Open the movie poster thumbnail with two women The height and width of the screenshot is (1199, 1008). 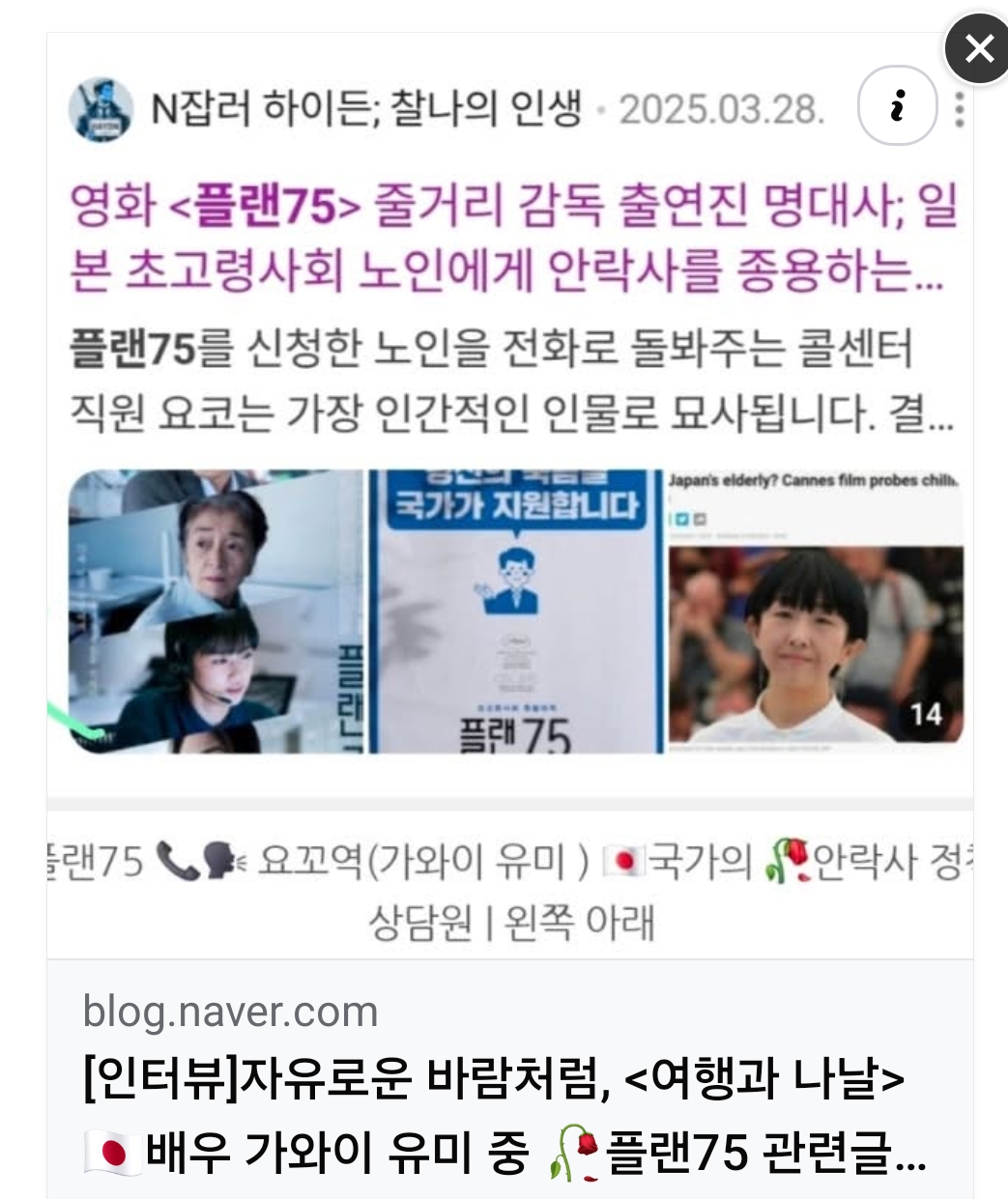[x=216, y=611]
